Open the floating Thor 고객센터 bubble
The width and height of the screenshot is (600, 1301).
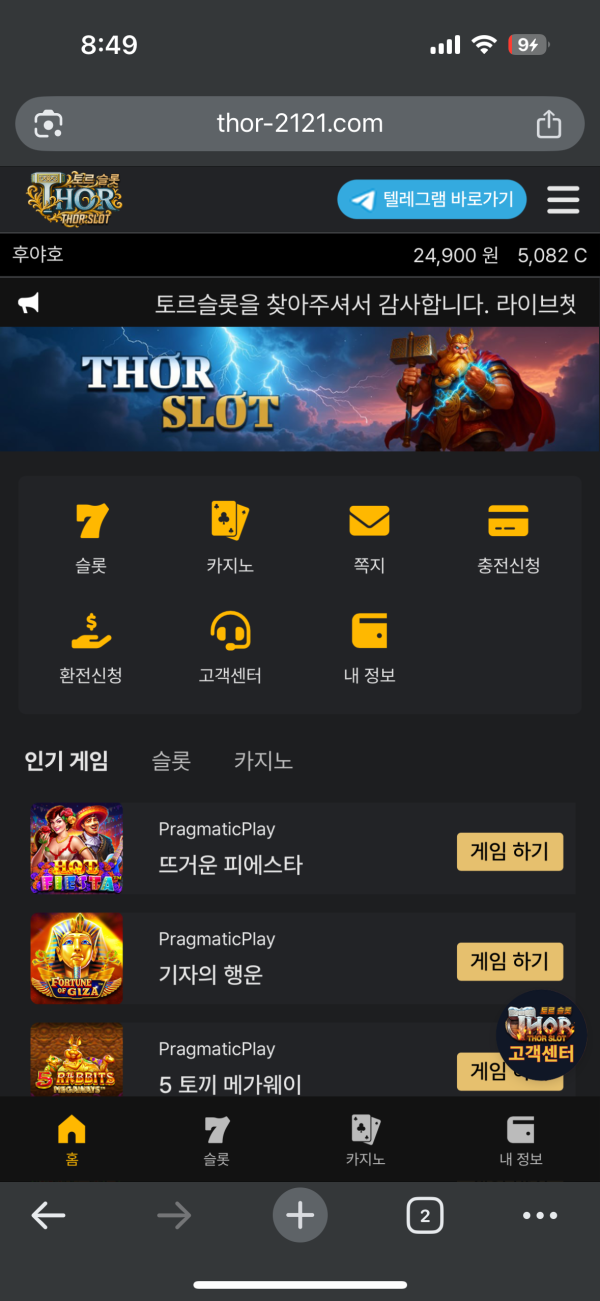(x=541, y=1035)
